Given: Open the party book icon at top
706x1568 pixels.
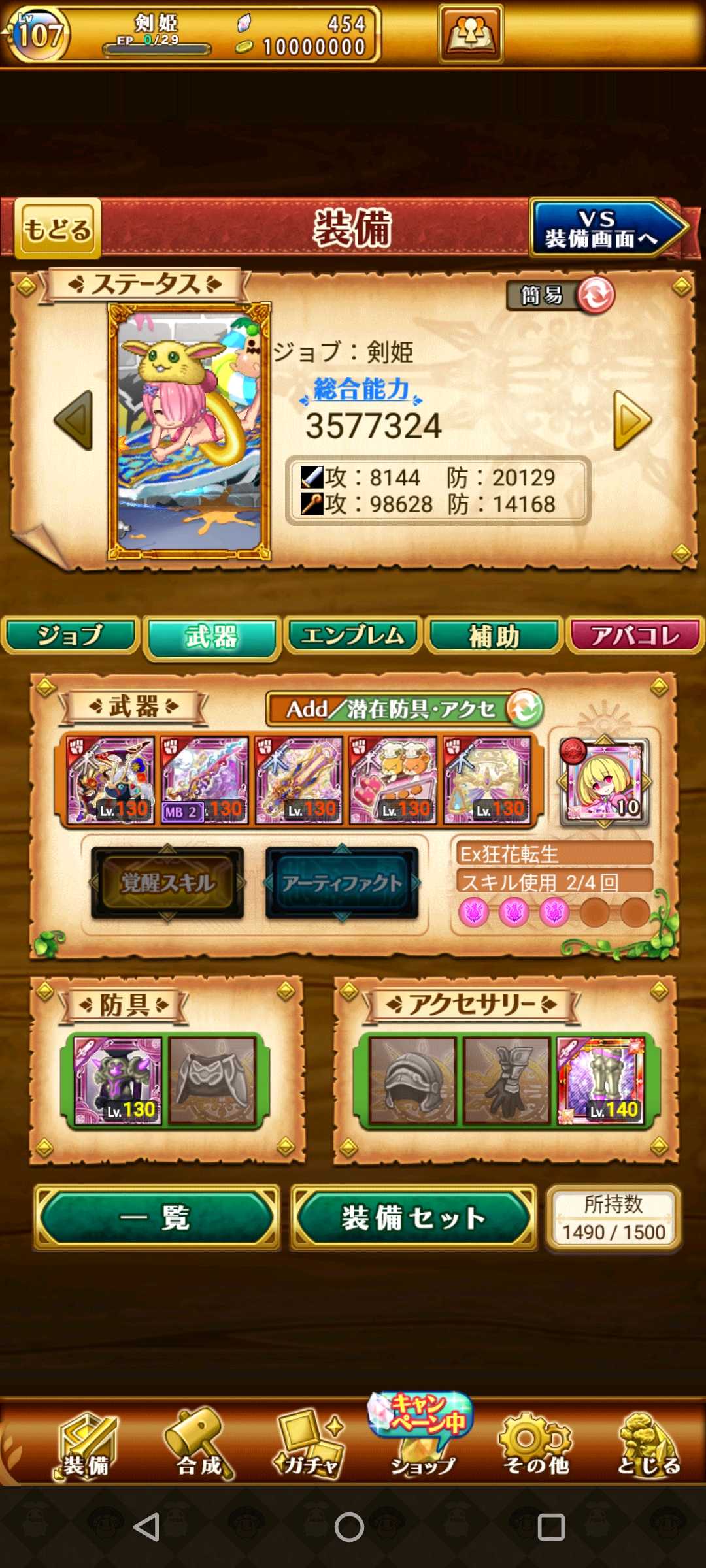Looking at the screenshot, I should pyautogui.click(x=471, y=33).
